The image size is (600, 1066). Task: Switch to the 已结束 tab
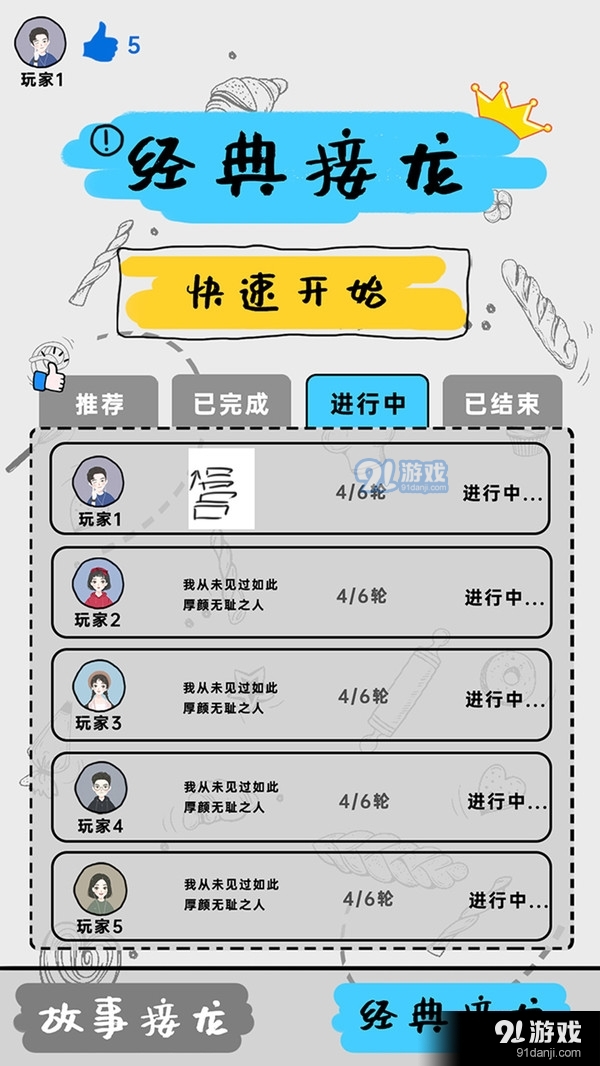pyautogui.click(x=502, y=403)
